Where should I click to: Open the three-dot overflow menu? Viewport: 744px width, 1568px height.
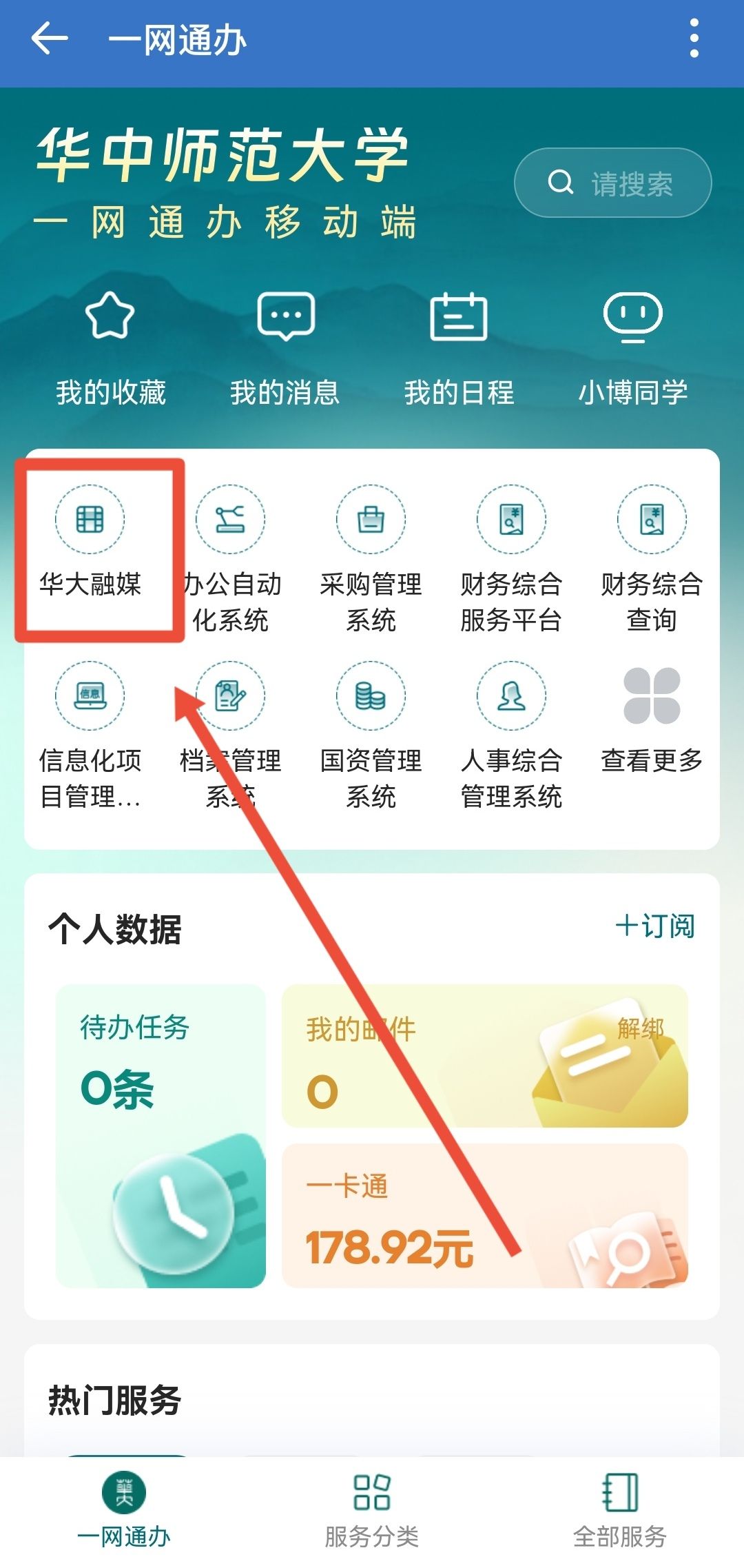(694, 39)
